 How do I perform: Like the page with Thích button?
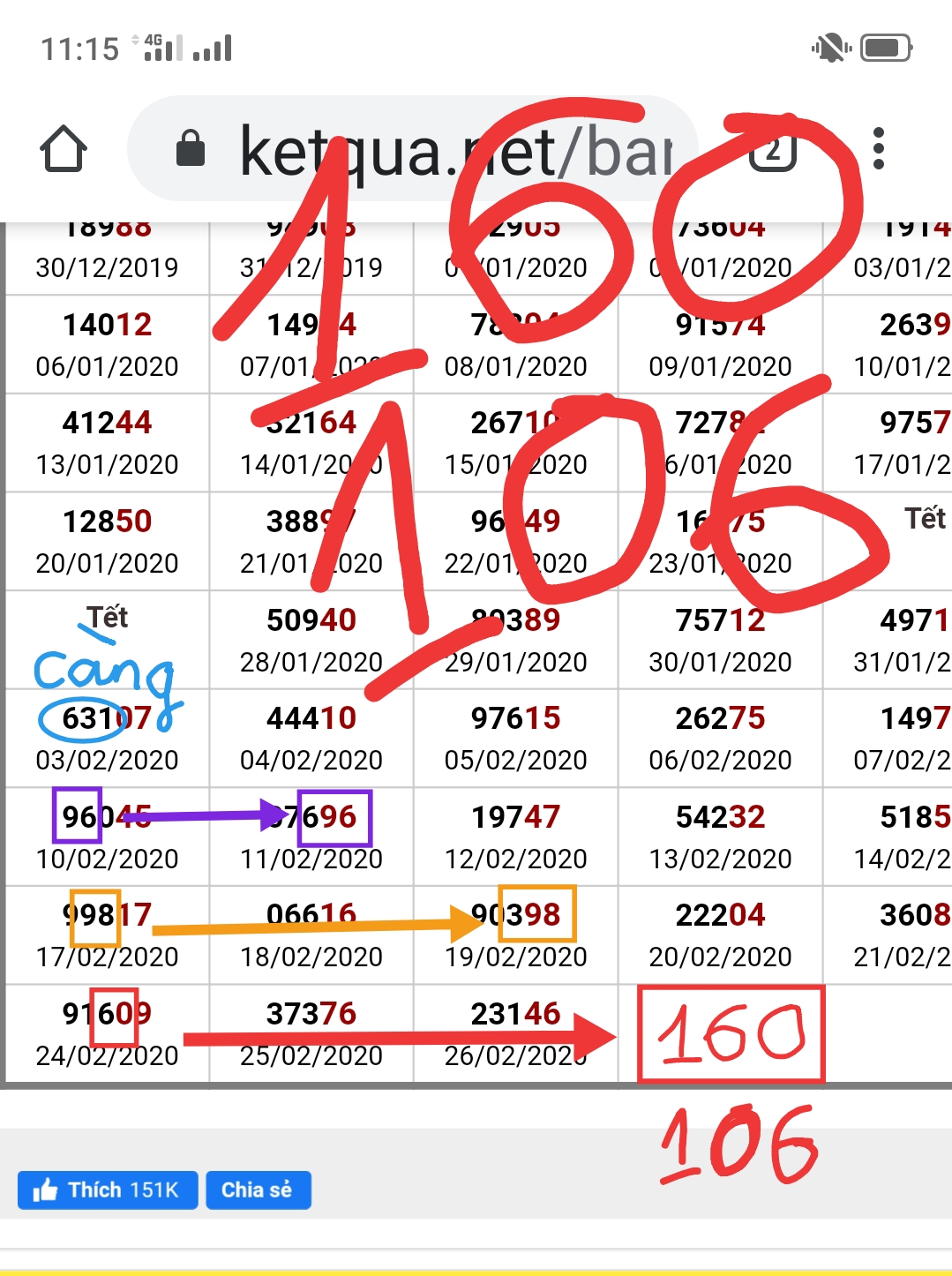pyautogui.click(x=108, y=1190)
